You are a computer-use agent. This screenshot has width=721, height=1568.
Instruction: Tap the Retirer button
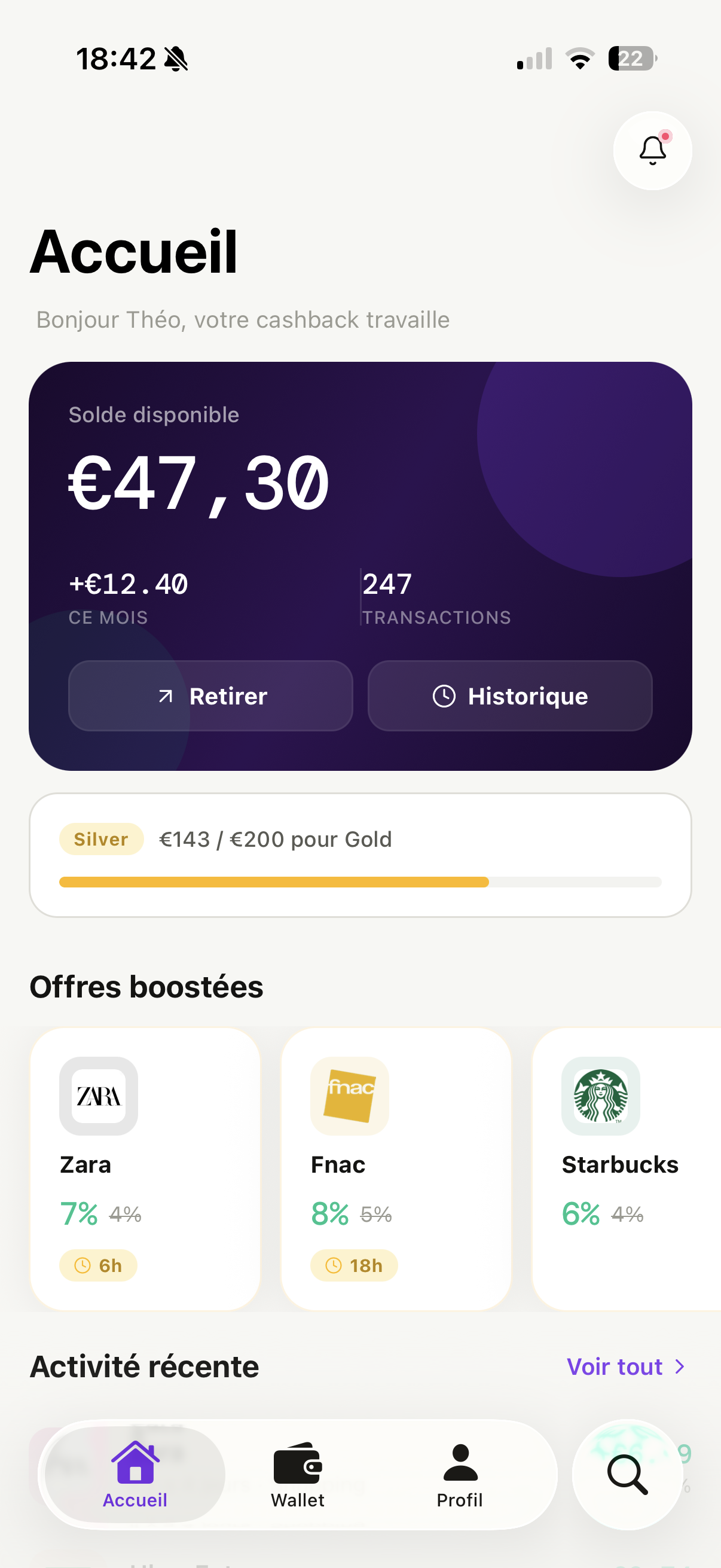click(210, 695)
